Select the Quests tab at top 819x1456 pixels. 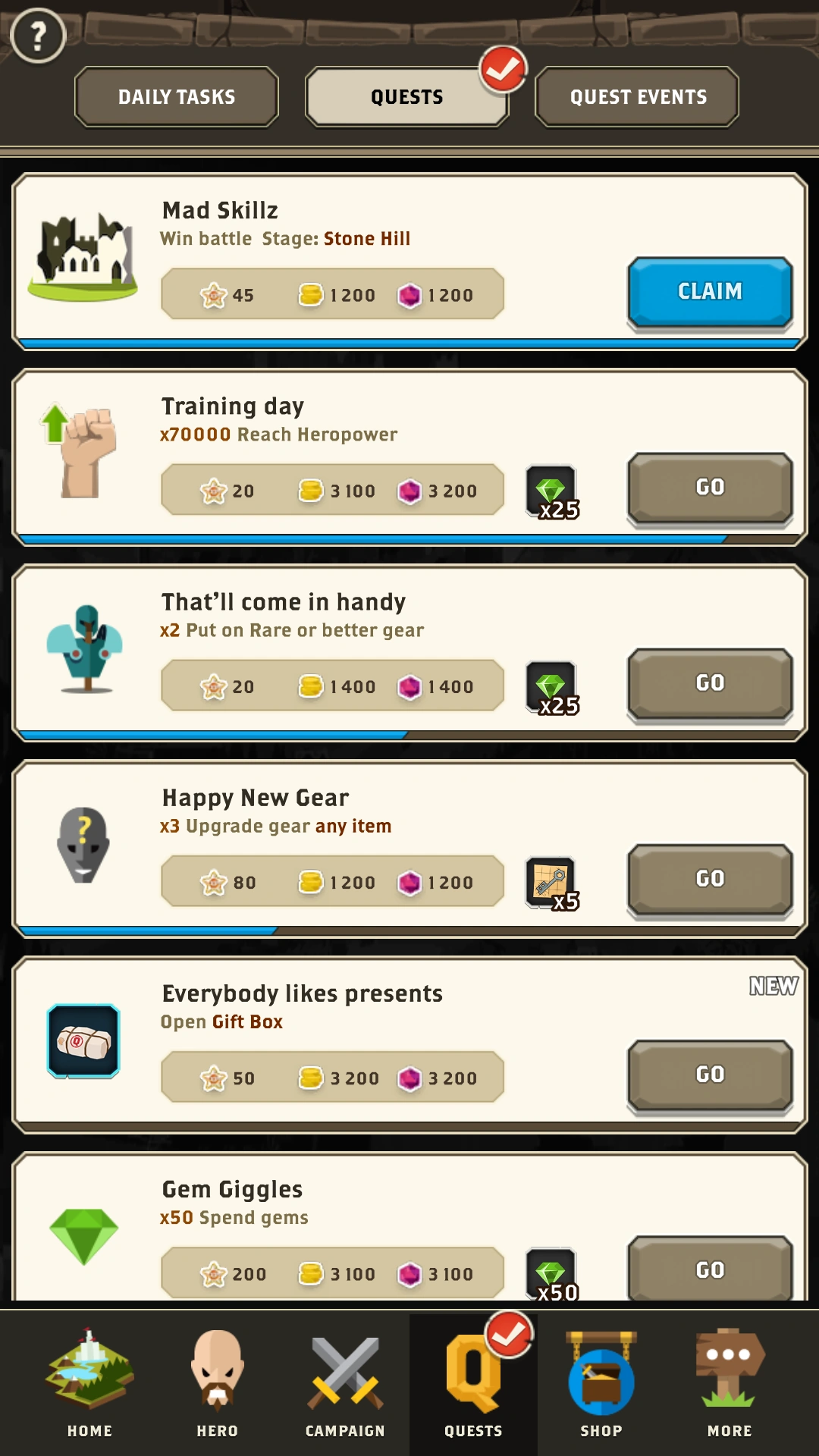[x=407, y=97]
